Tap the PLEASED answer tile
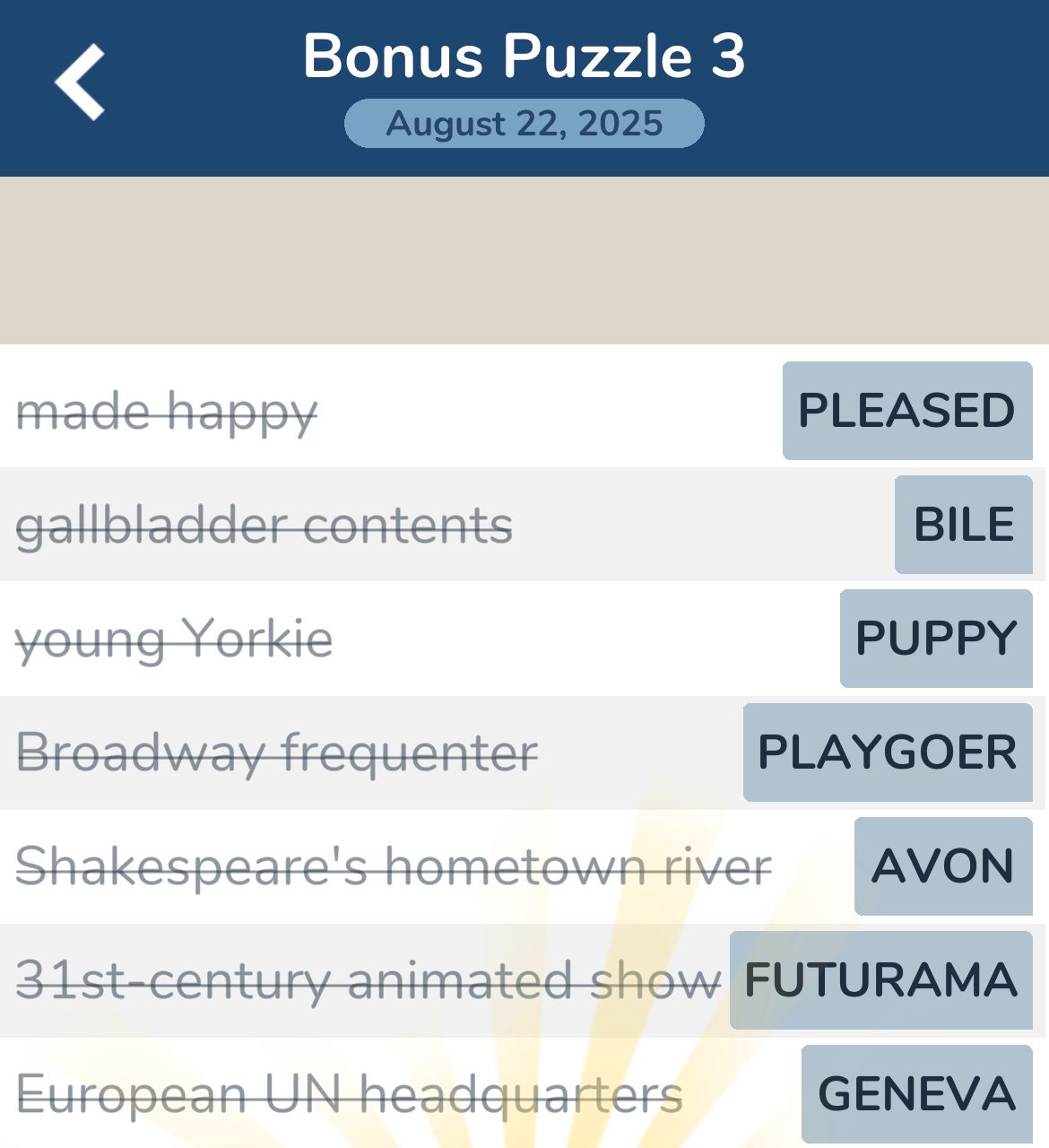Image resolution: width=1049 pixels, height=1148 pixels. 906,411
